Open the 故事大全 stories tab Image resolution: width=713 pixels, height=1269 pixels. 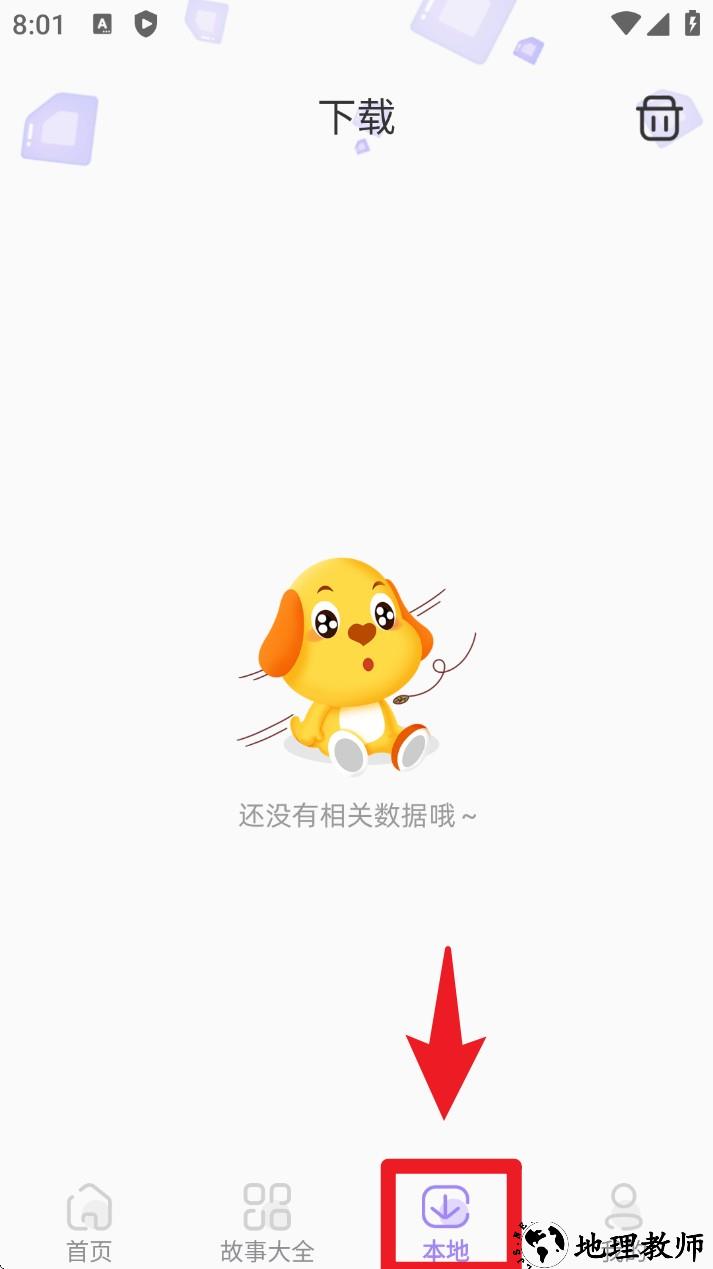(x=267, y=1221)
